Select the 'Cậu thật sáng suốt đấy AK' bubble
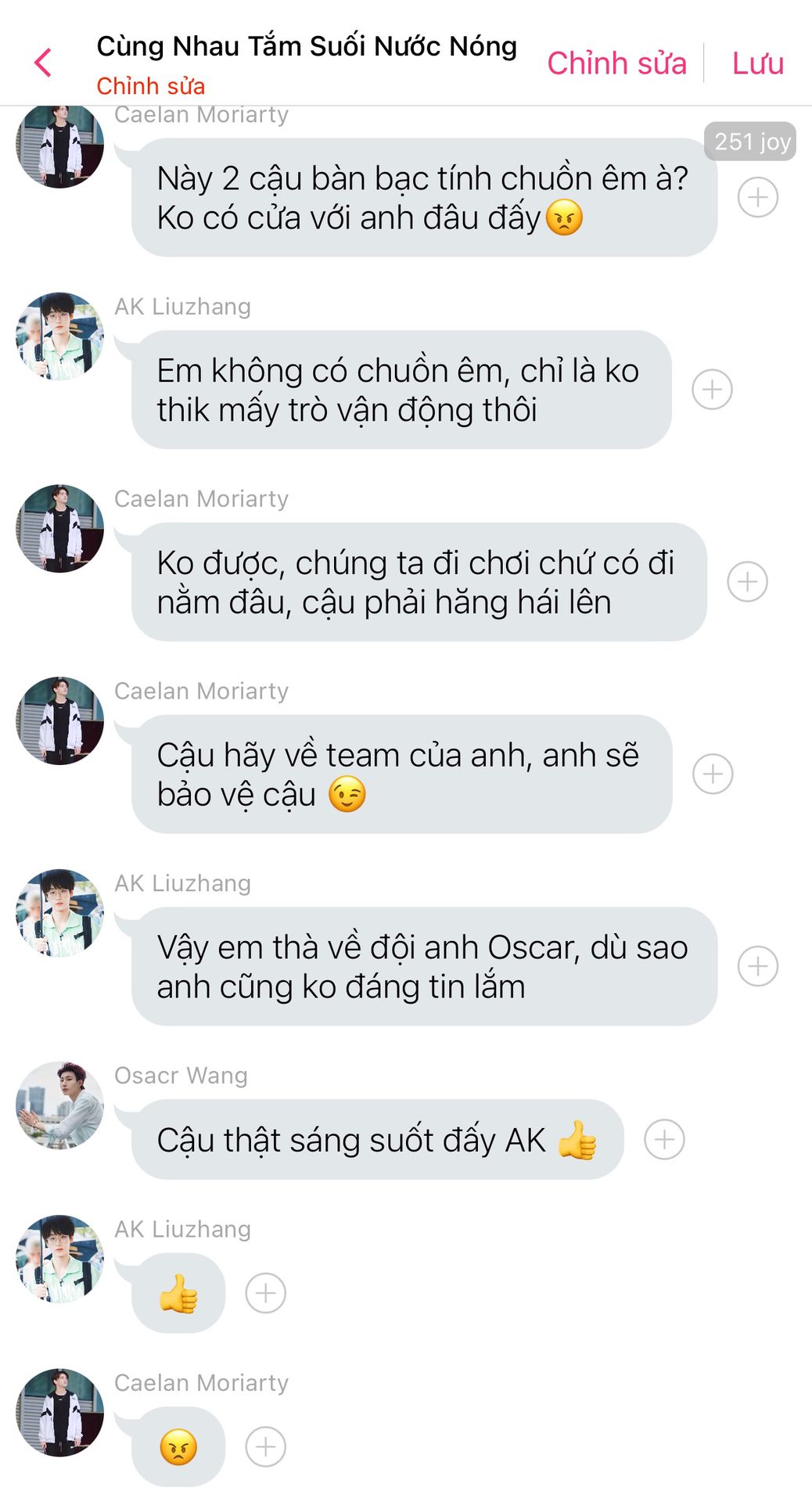 375,1140
